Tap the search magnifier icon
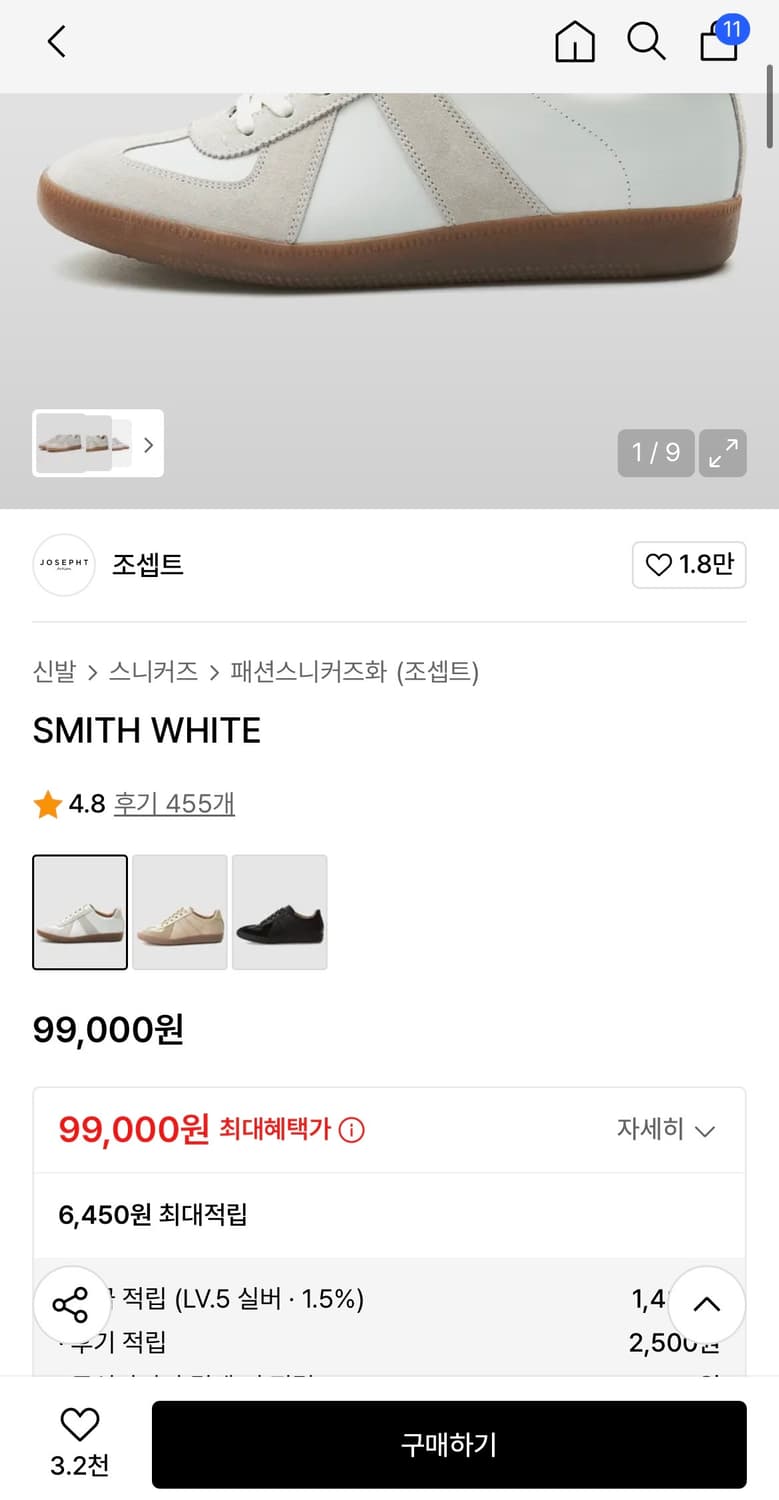 click(646, 42)
